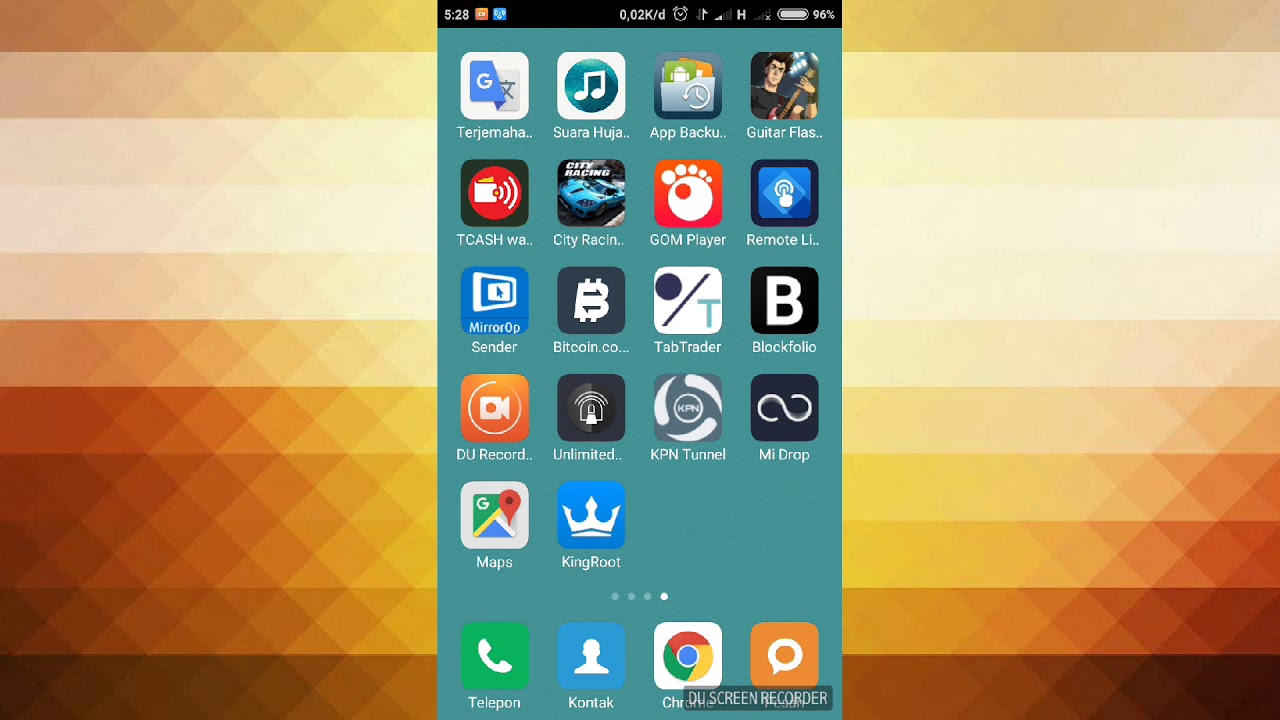Image resolution: width=1280 pixels, height=720 pixels.
Task: Open MirrorOp Sender app
Action: pos(494,300)
